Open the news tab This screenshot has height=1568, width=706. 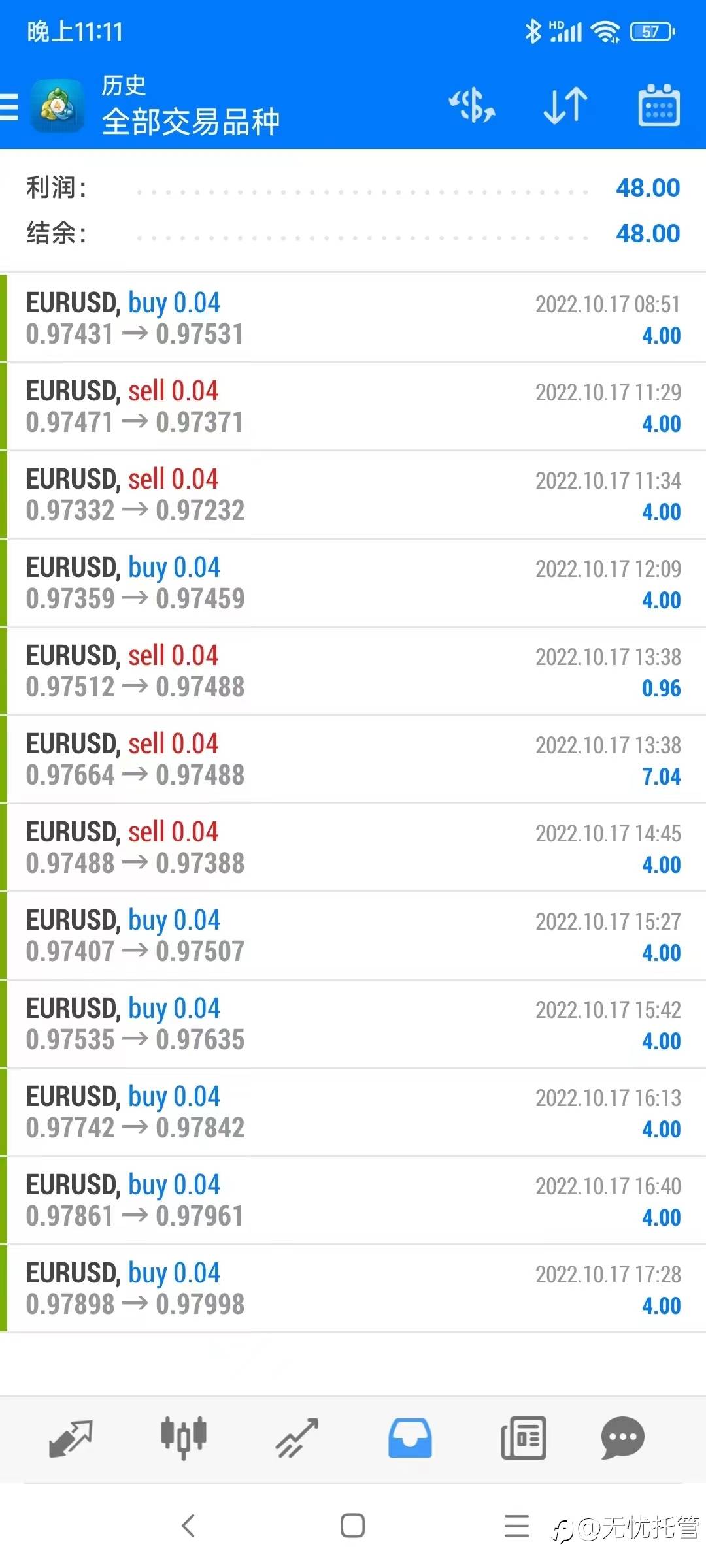point(523,1438)
